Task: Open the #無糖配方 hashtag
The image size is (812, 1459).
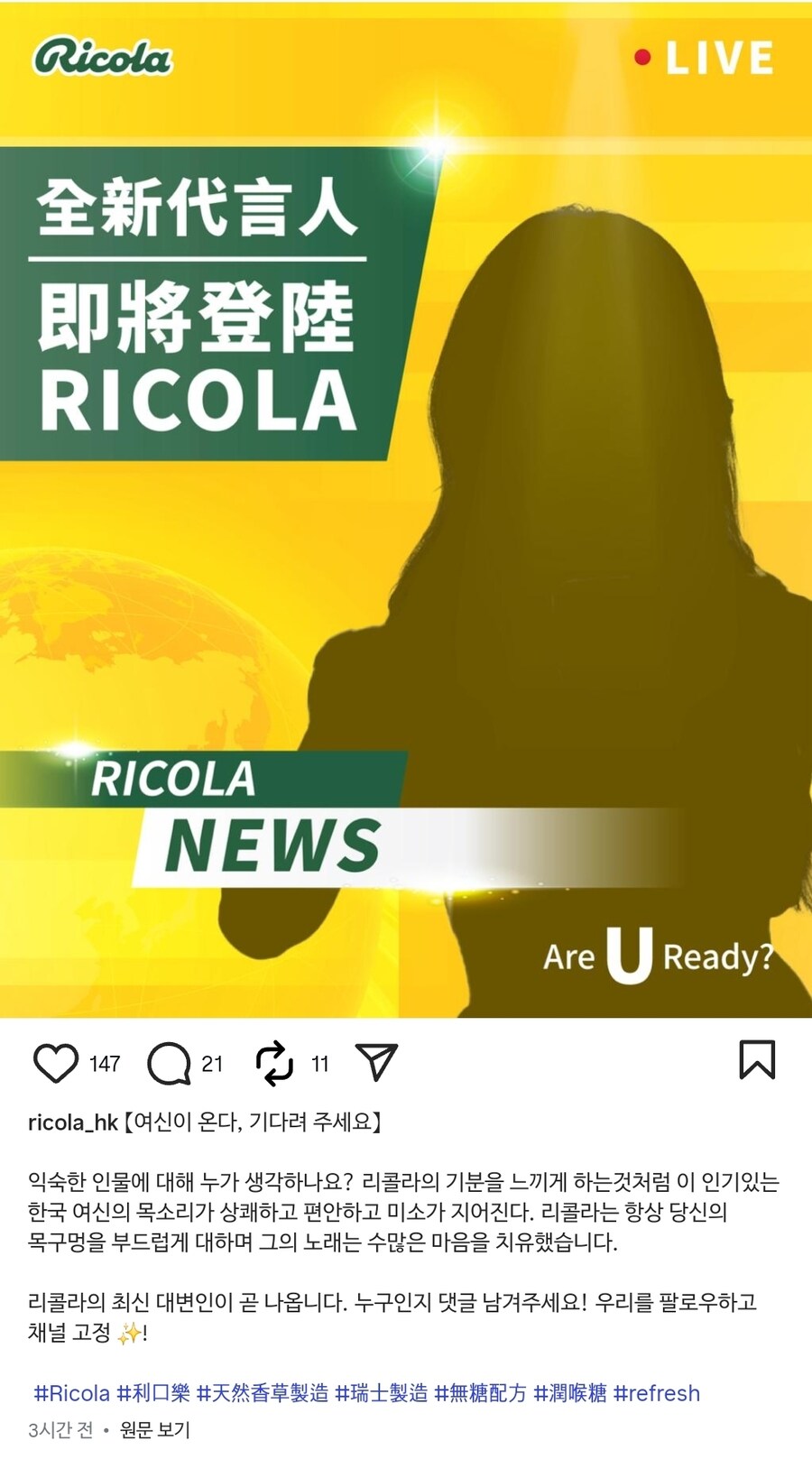Action: (480, 1393)
